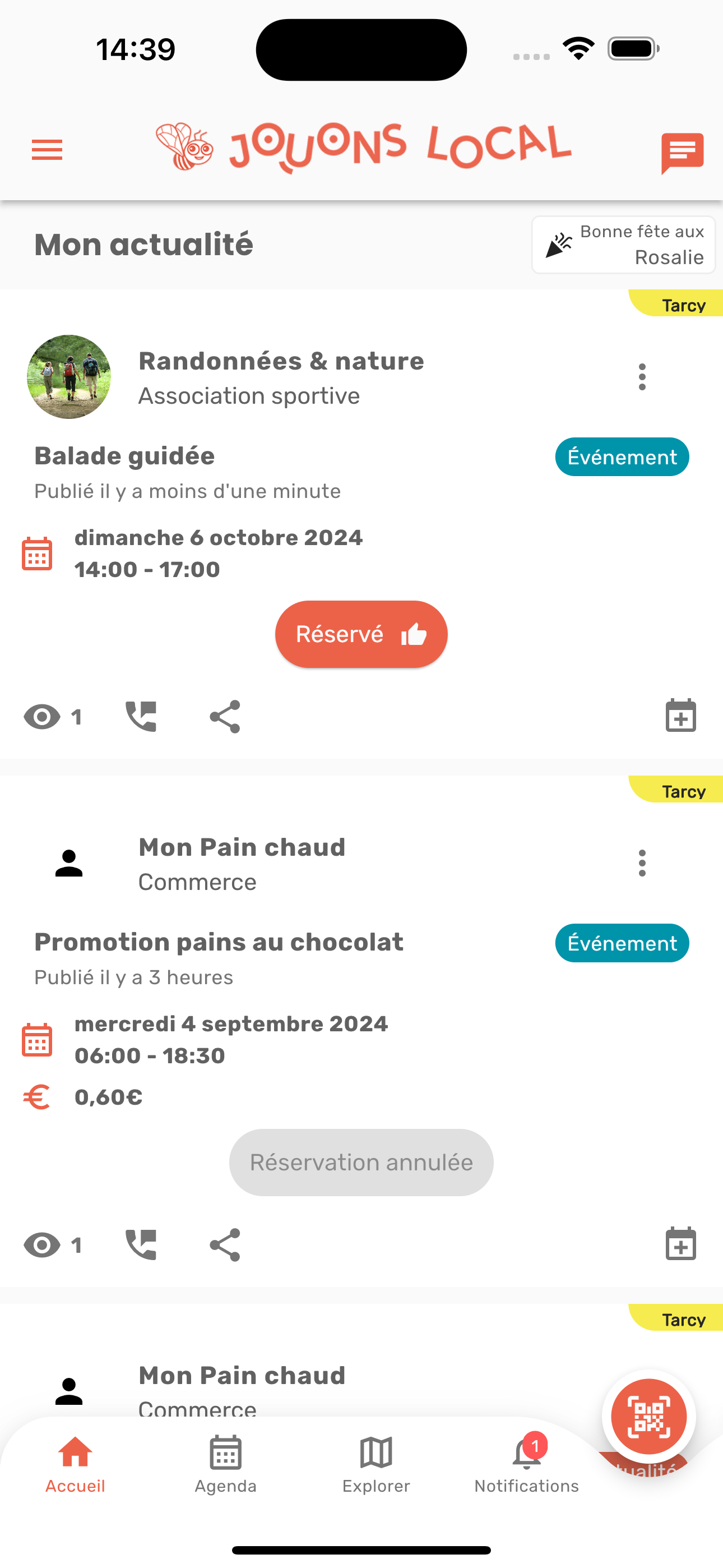Viewport: 723px width, 1568px height.
Task: Open the QR code scanner button
Action: 649,1417
